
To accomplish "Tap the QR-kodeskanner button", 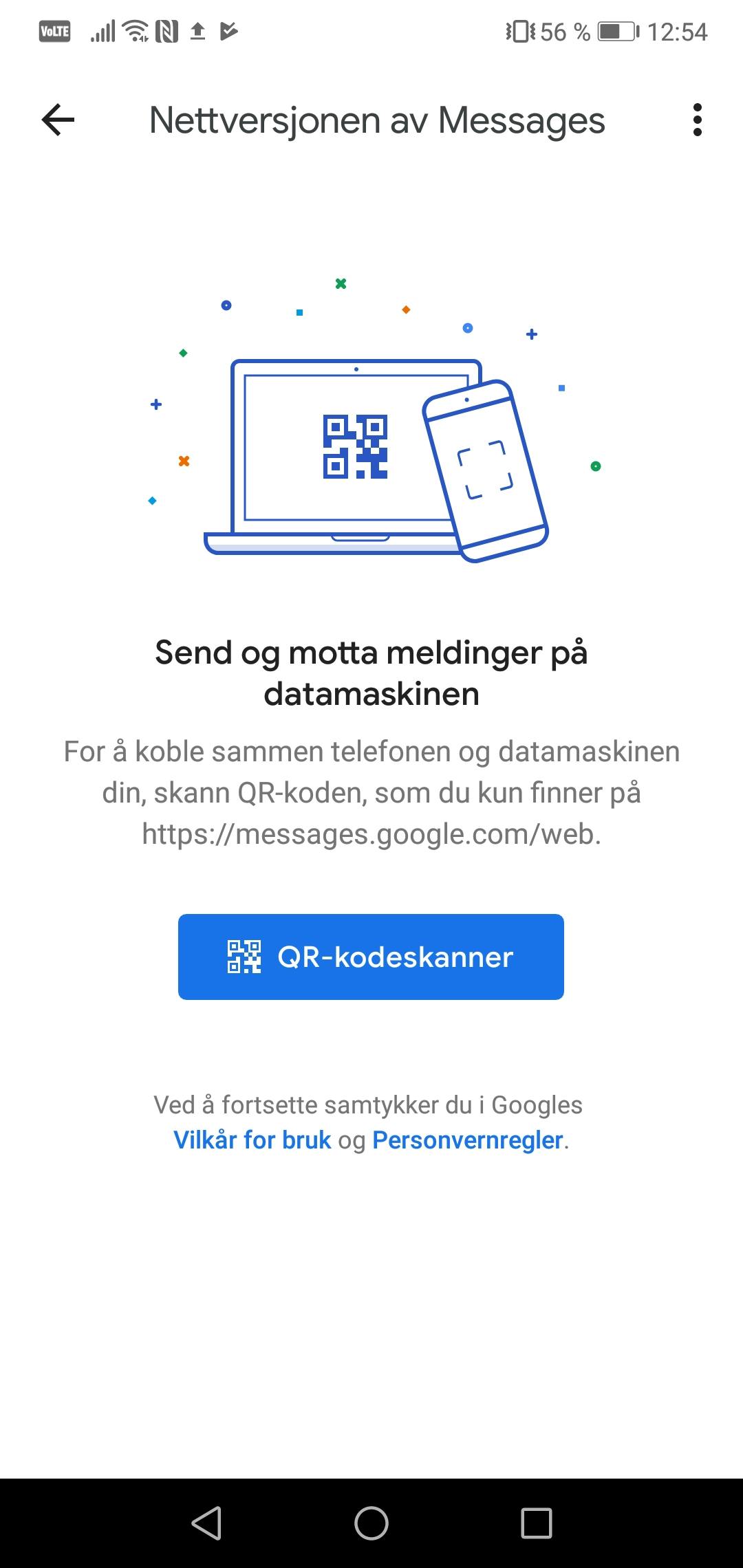I will 371,957.
